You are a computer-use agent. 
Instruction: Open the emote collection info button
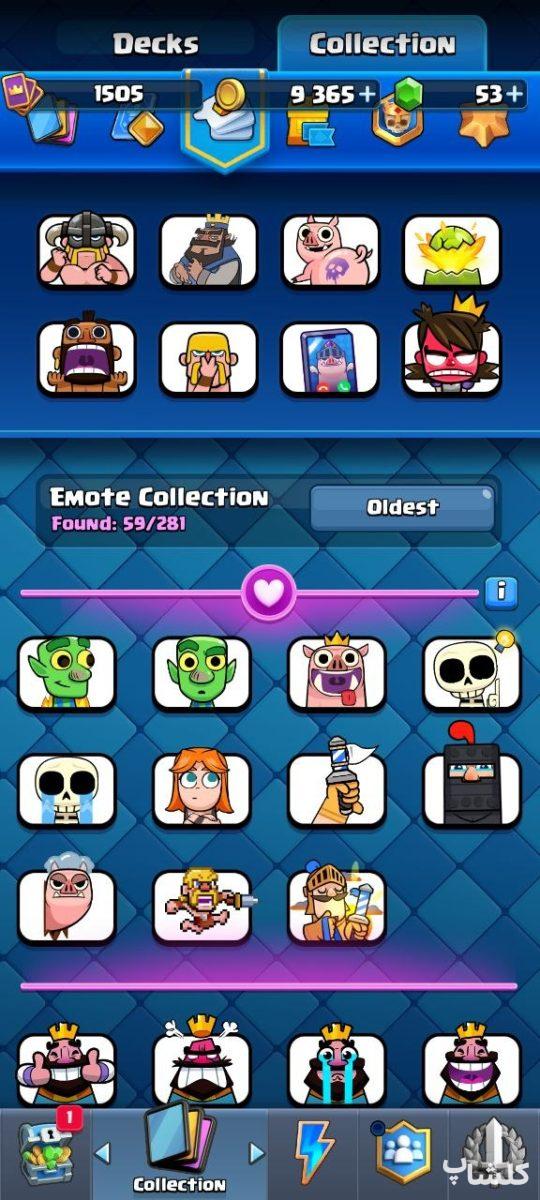(501, 592)
